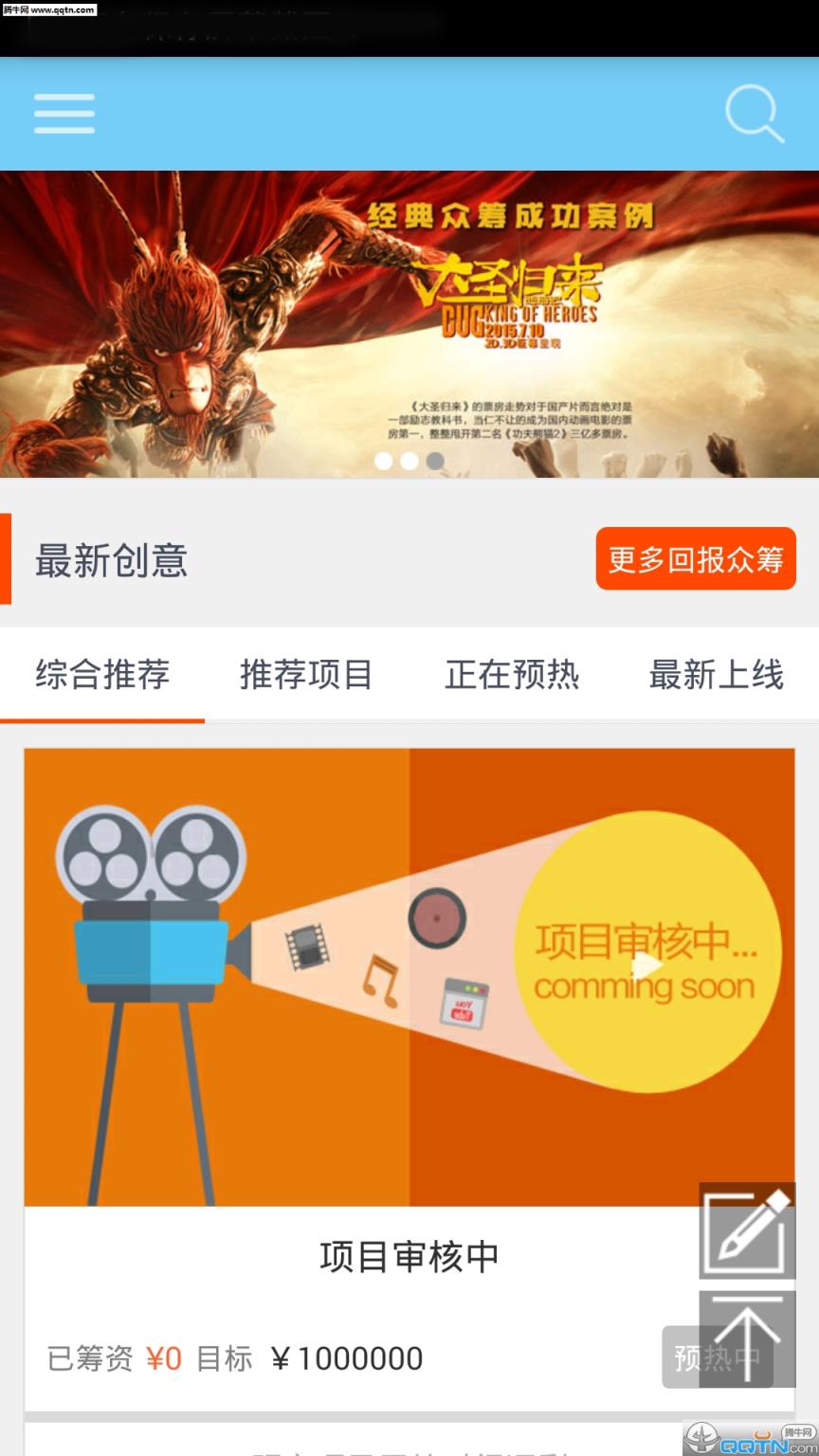This screenshot has height=1456, width=819.
Task: Open the 最新上线 tab
Action: [x=715, y=676]
